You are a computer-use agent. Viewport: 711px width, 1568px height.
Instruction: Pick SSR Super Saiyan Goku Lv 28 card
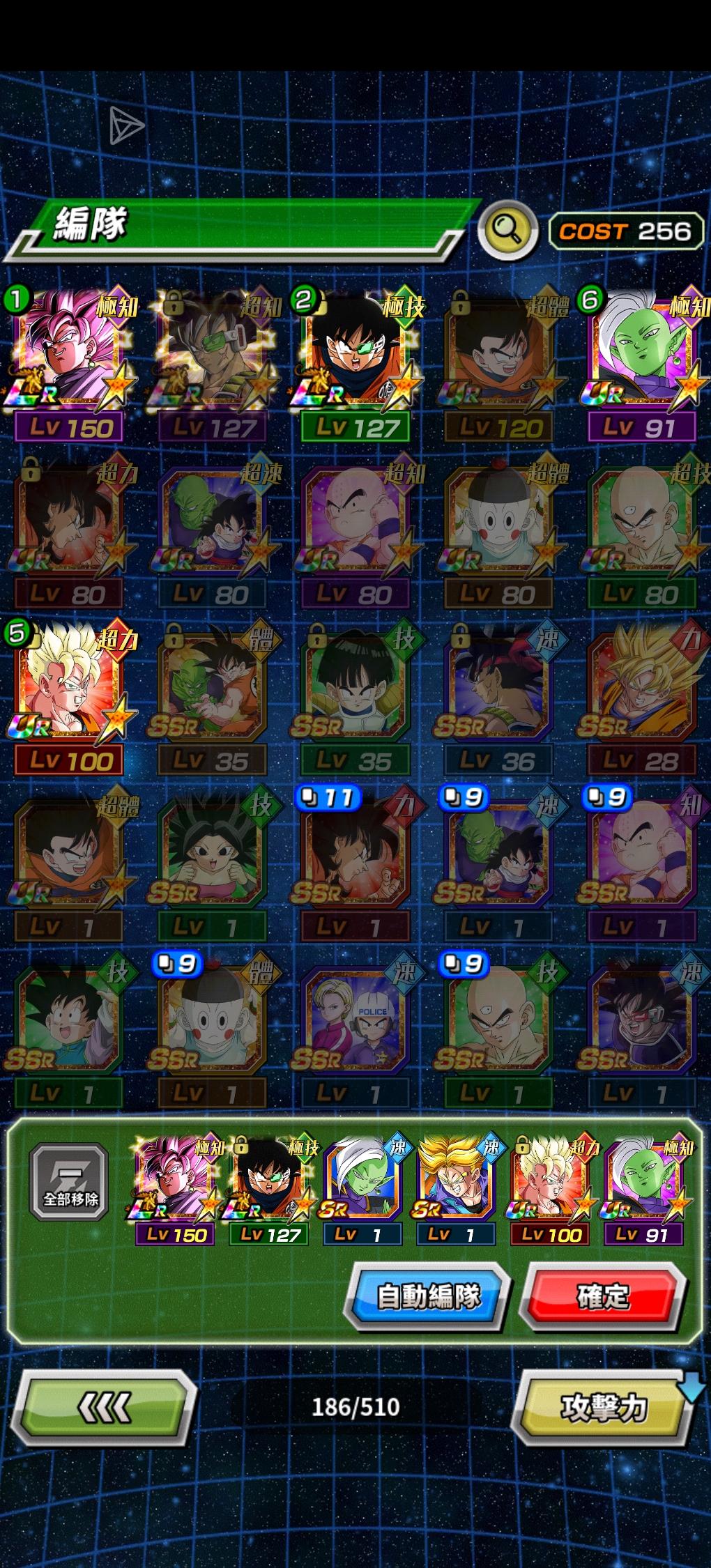pyautogui.click(x=641, y=683)
